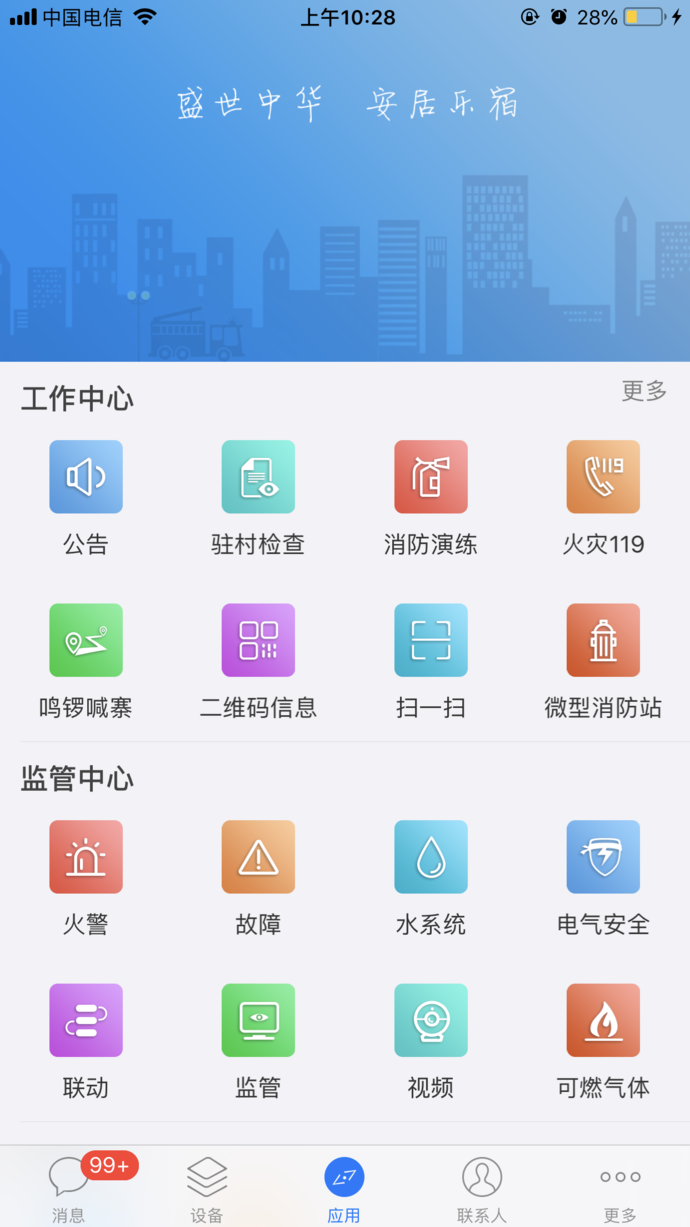Open 视频 video monitoring
The width and height of the screenshot is (690, 1227).
[x=431, y=1021]
